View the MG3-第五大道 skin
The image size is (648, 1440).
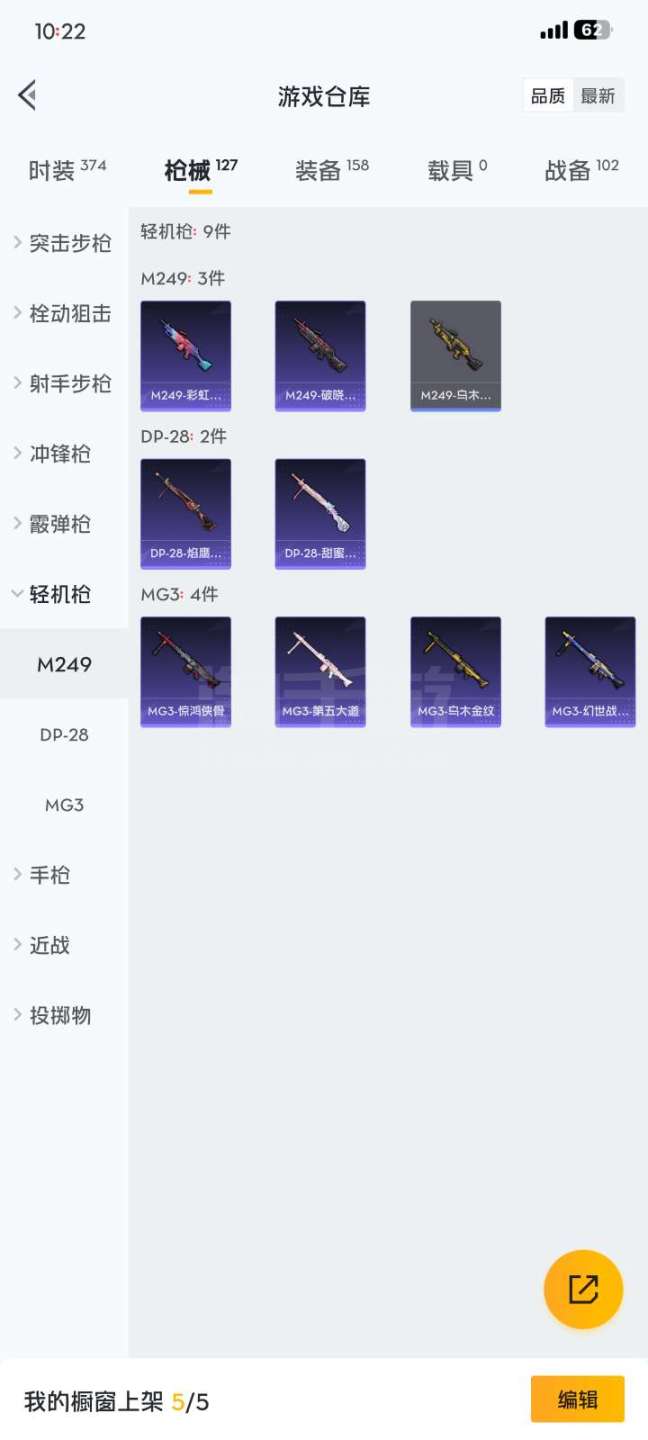[x=320, y=672]
